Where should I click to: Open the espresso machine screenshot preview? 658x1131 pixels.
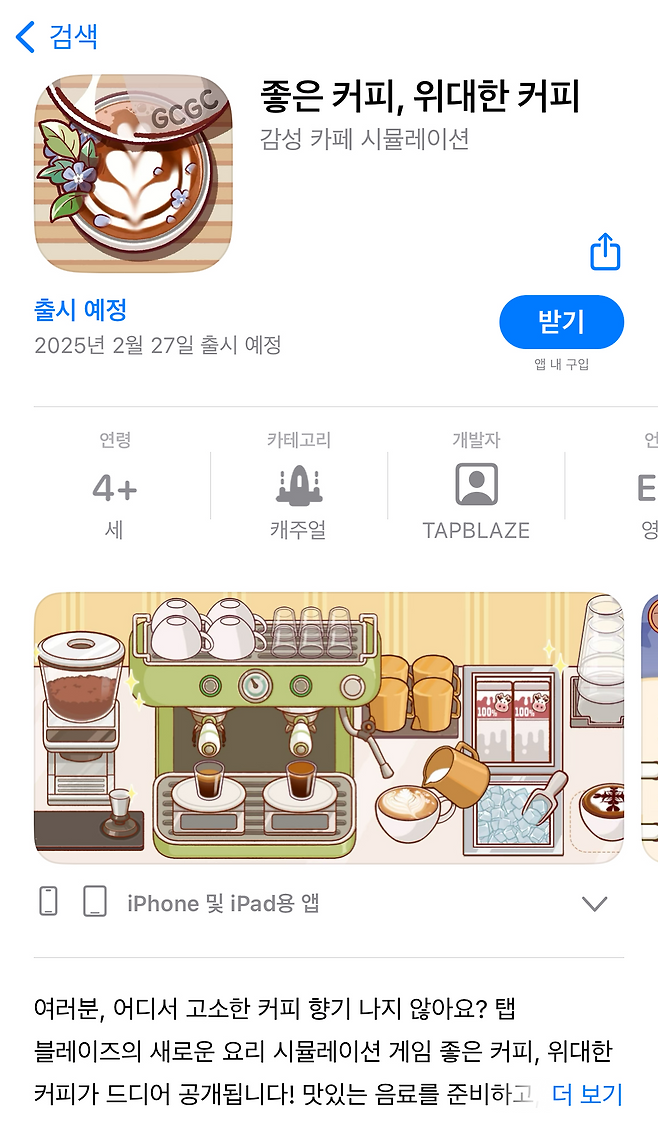pyautogui.click(x=328, y=728)
